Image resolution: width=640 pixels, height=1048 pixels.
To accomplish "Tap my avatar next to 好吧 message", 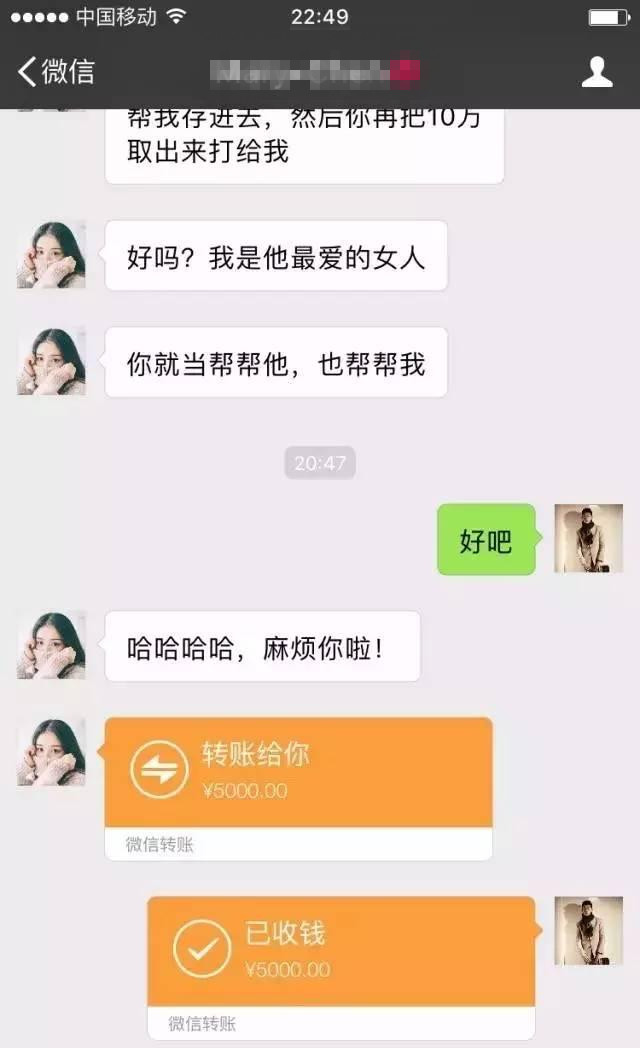I will (588, 538).
